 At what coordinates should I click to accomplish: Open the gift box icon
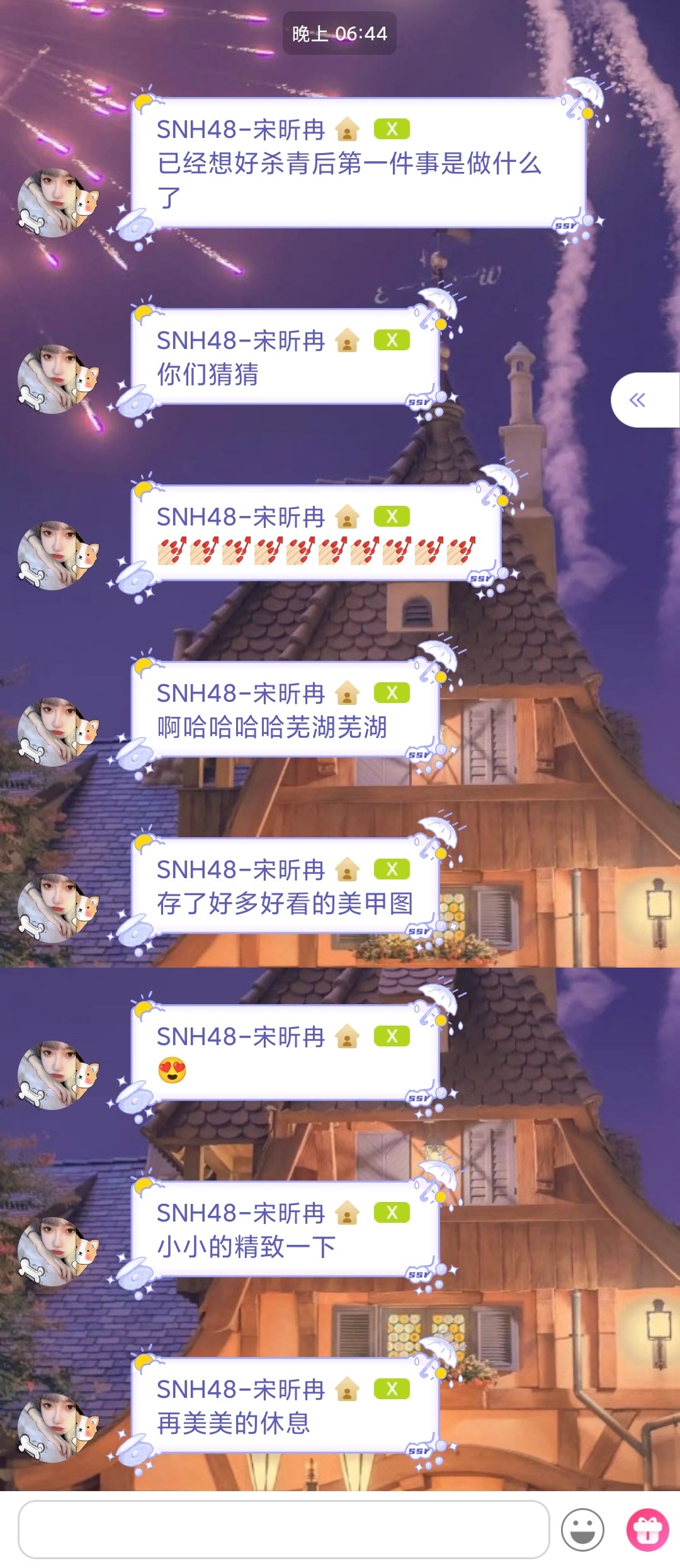coord(647,1529)
